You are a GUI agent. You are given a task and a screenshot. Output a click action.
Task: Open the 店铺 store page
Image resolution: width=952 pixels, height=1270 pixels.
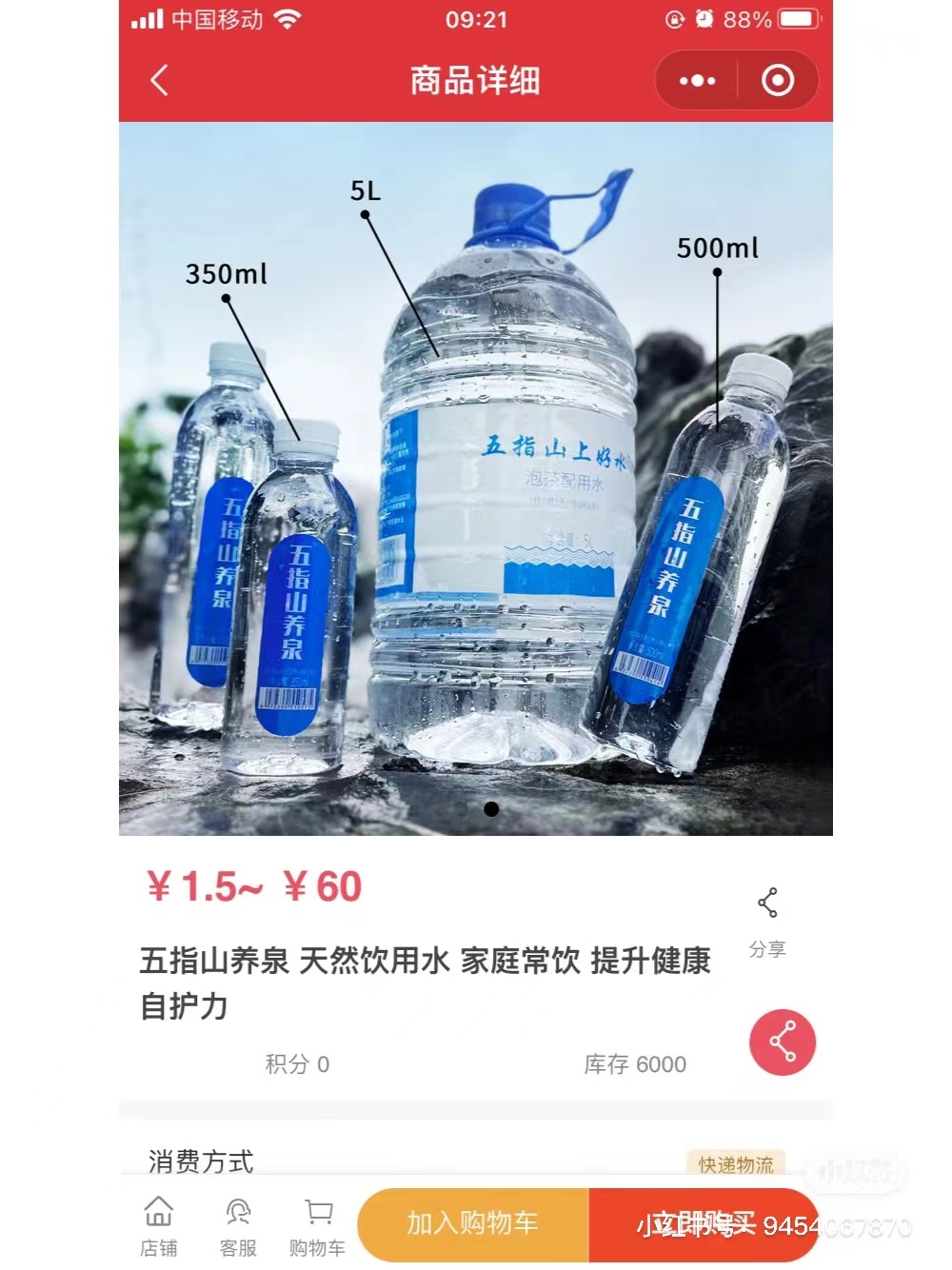(159, 1226)
